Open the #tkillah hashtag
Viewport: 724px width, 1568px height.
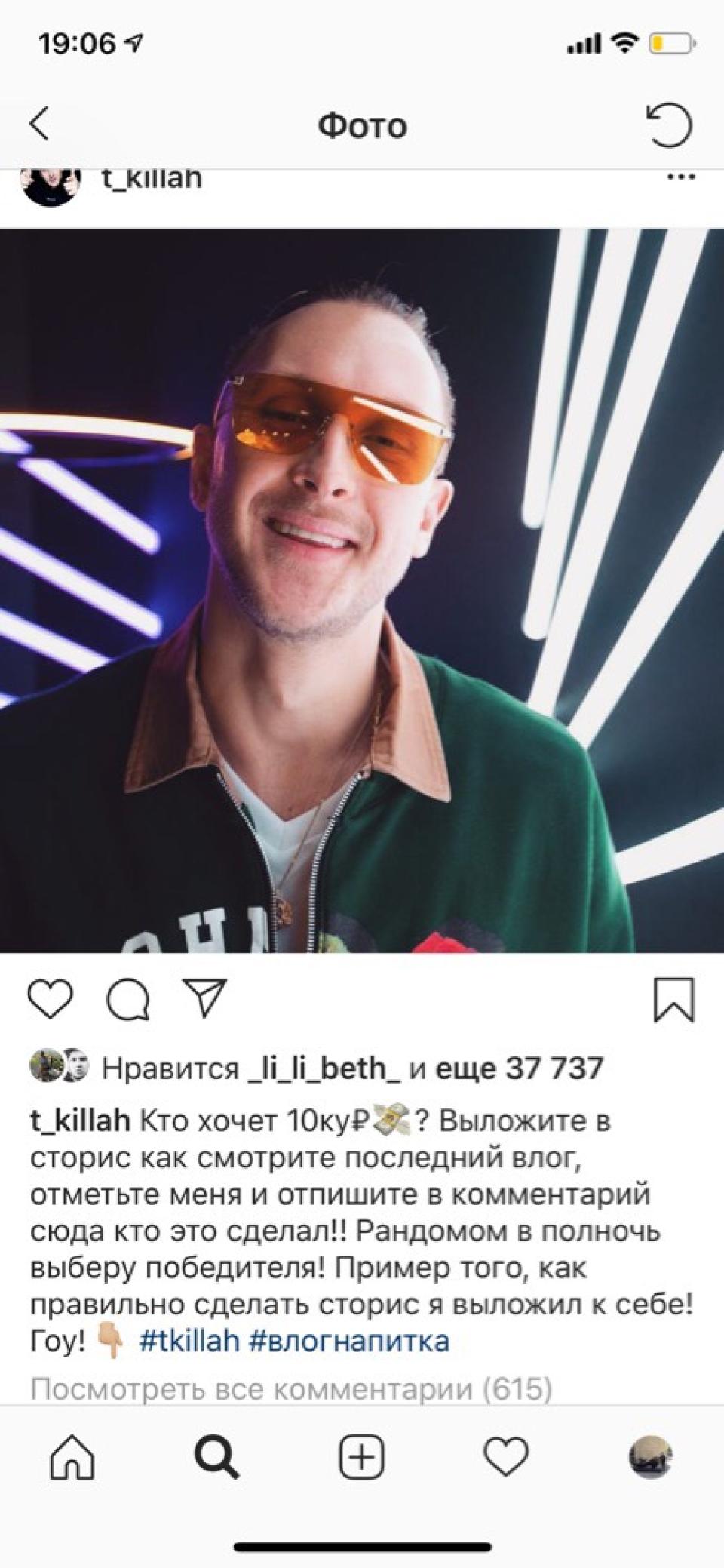(189, 1341)
